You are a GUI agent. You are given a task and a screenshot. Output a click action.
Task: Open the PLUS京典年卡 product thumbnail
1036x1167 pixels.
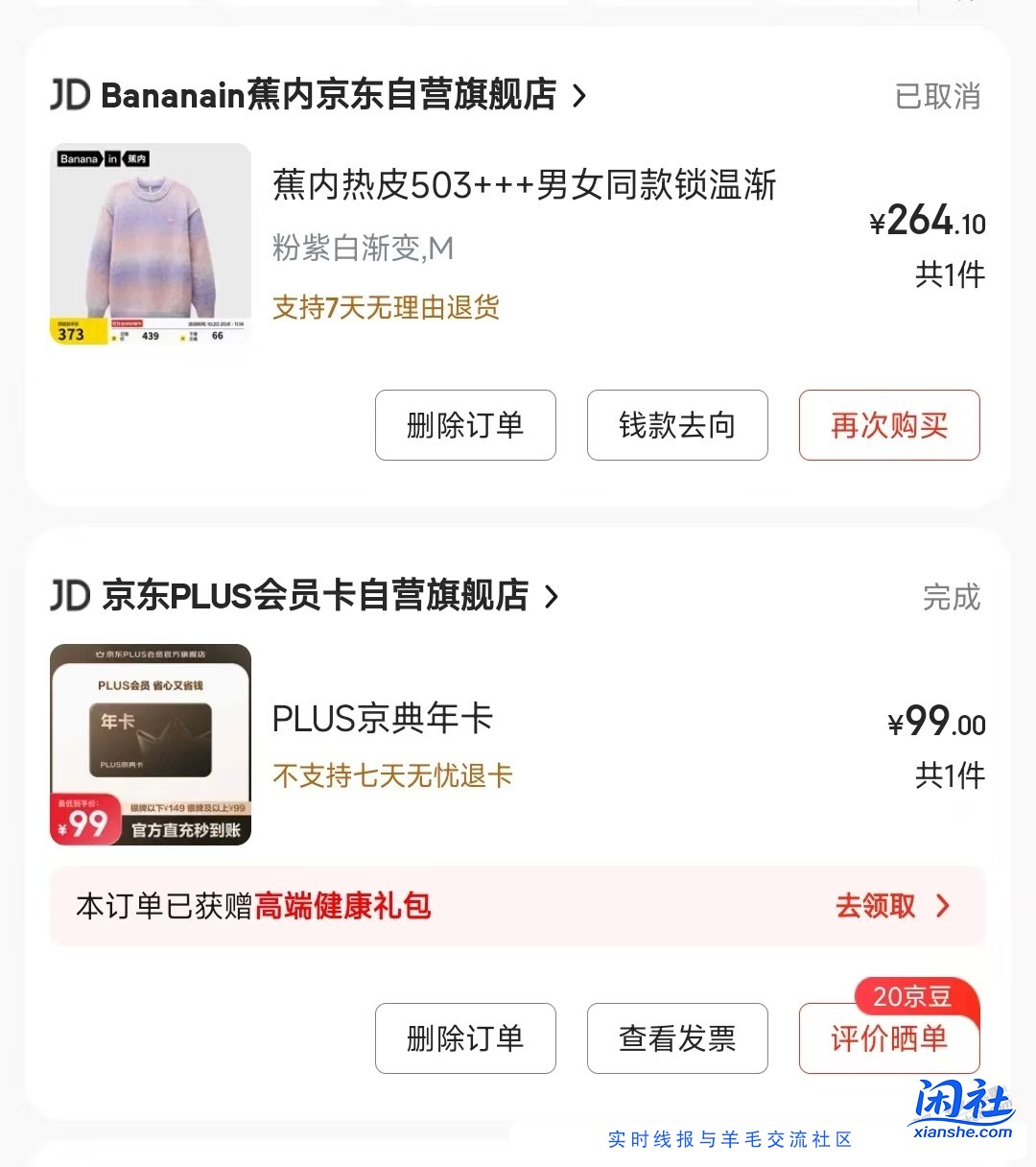point(149,744)
